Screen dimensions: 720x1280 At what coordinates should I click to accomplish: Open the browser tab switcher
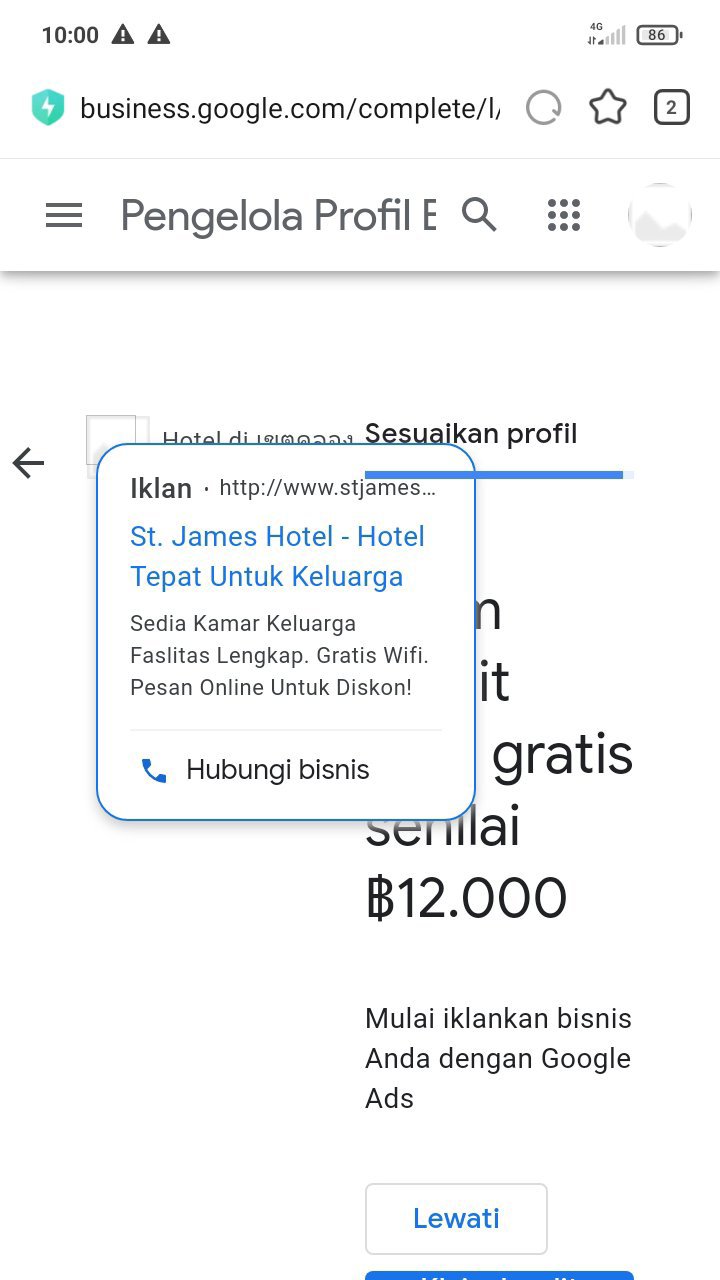coord(671,108)
